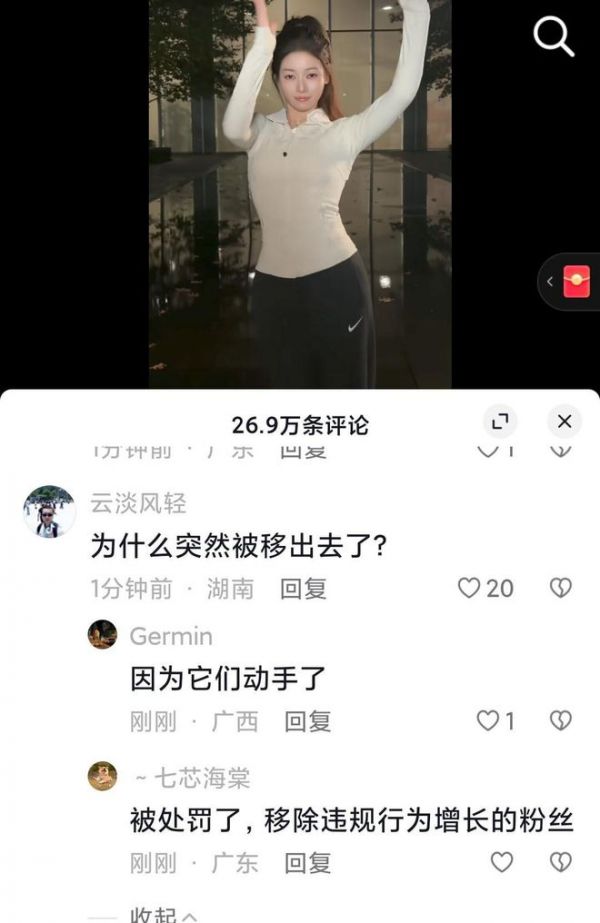Open 云淡风轻's profile avatar

[x=49, y=512]
